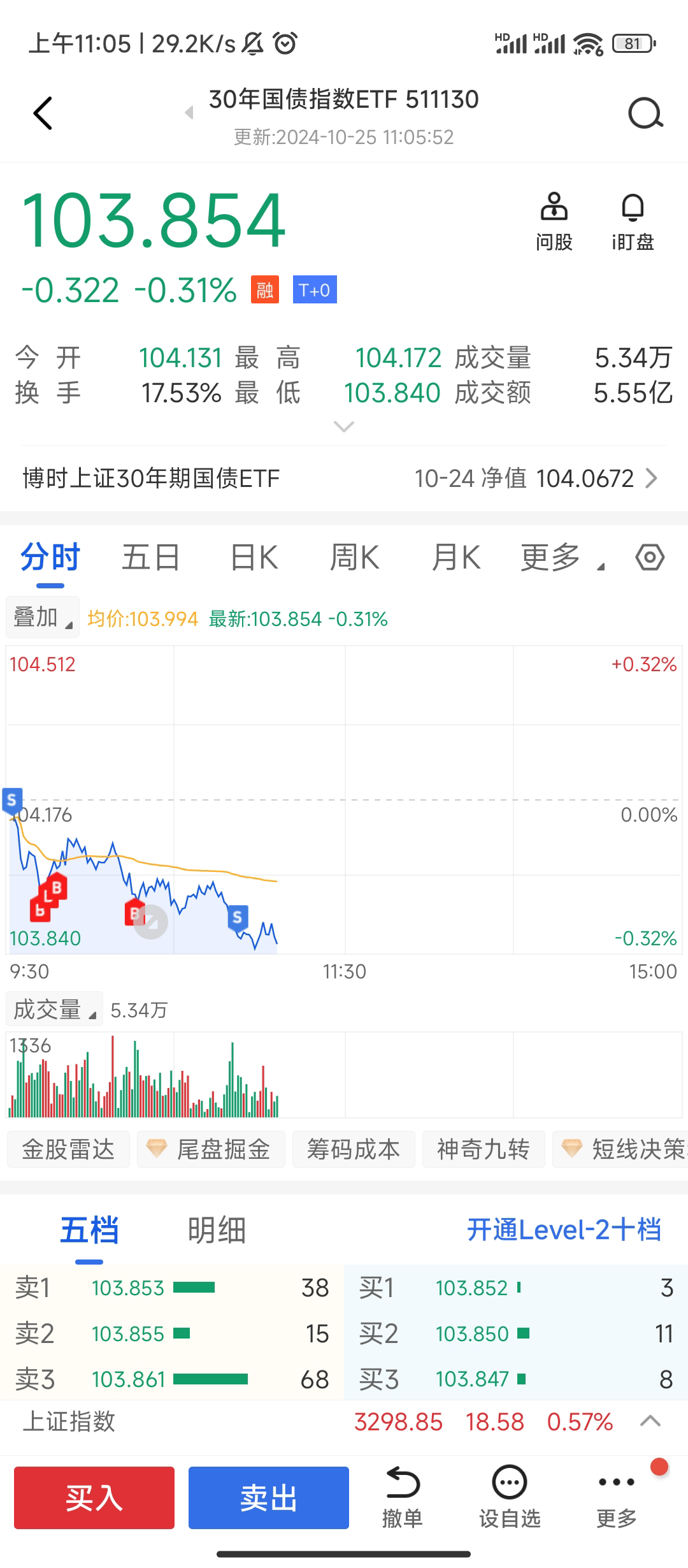Tap the red 买入 buy button
The image size is (688, 1568).
[x=94, y=1497]
